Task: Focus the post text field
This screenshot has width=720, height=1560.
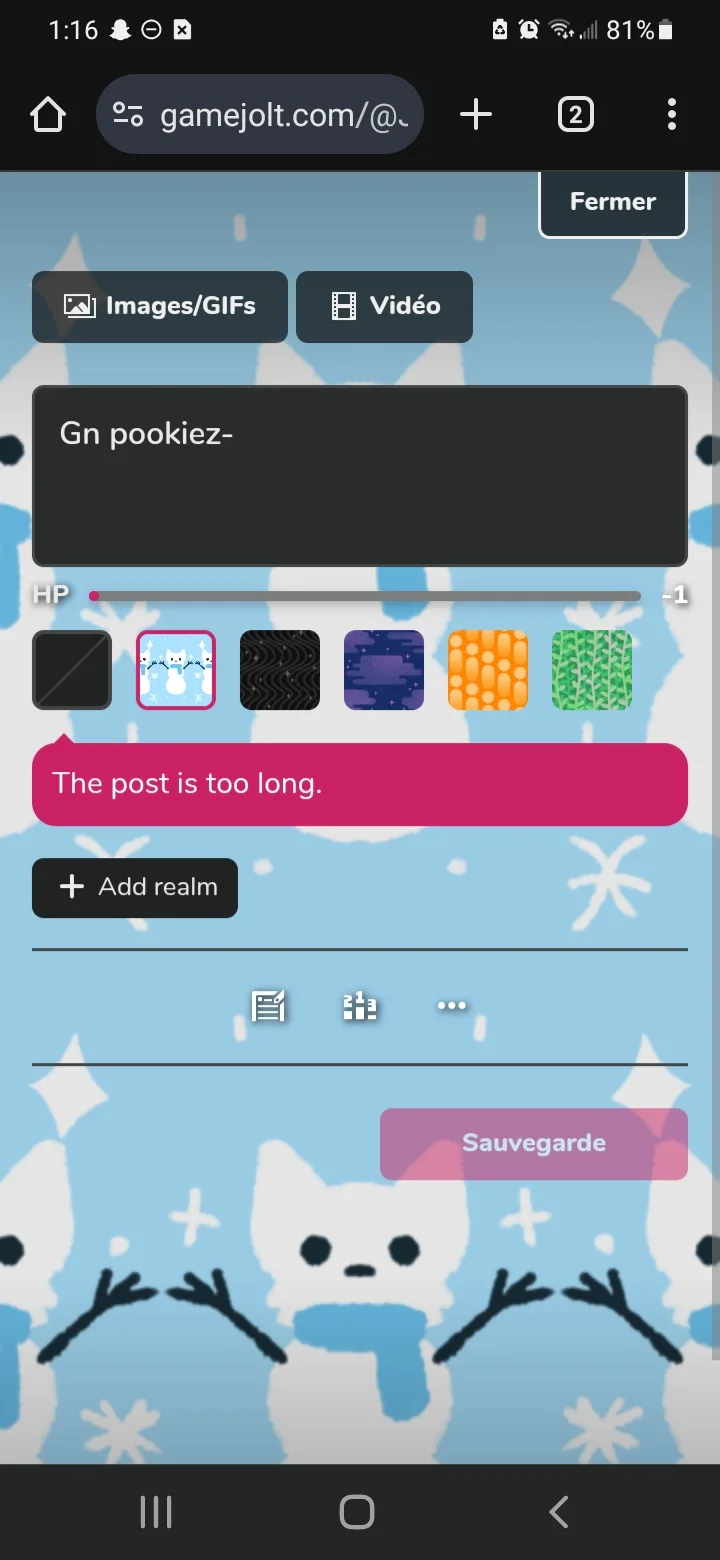Action: pos(360,476)
